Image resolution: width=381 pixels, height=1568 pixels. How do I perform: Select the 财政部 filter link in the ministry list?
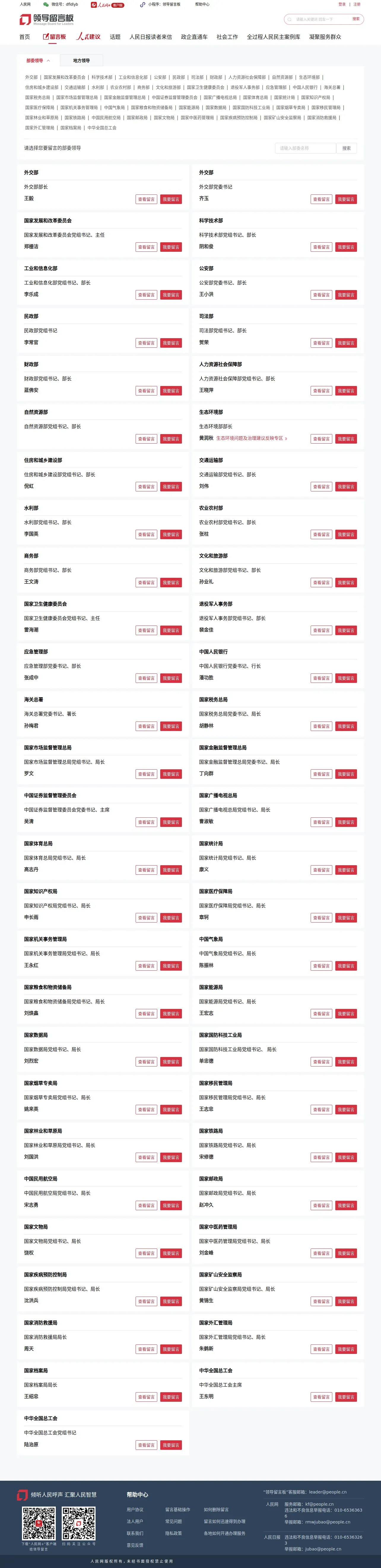tap(216, 77)
